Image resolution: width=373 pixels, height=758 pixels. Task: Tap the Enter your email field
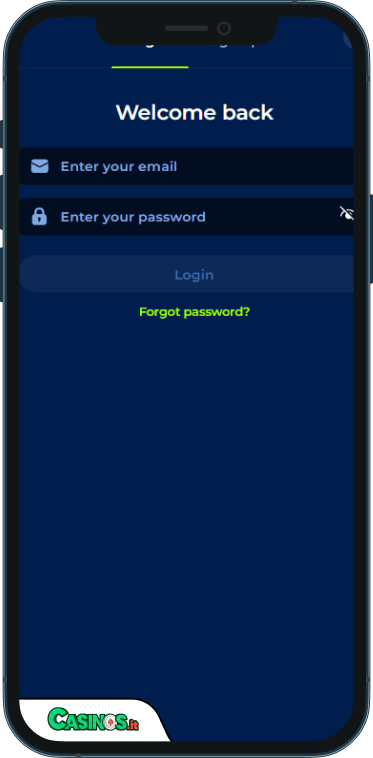pos(186,166)
